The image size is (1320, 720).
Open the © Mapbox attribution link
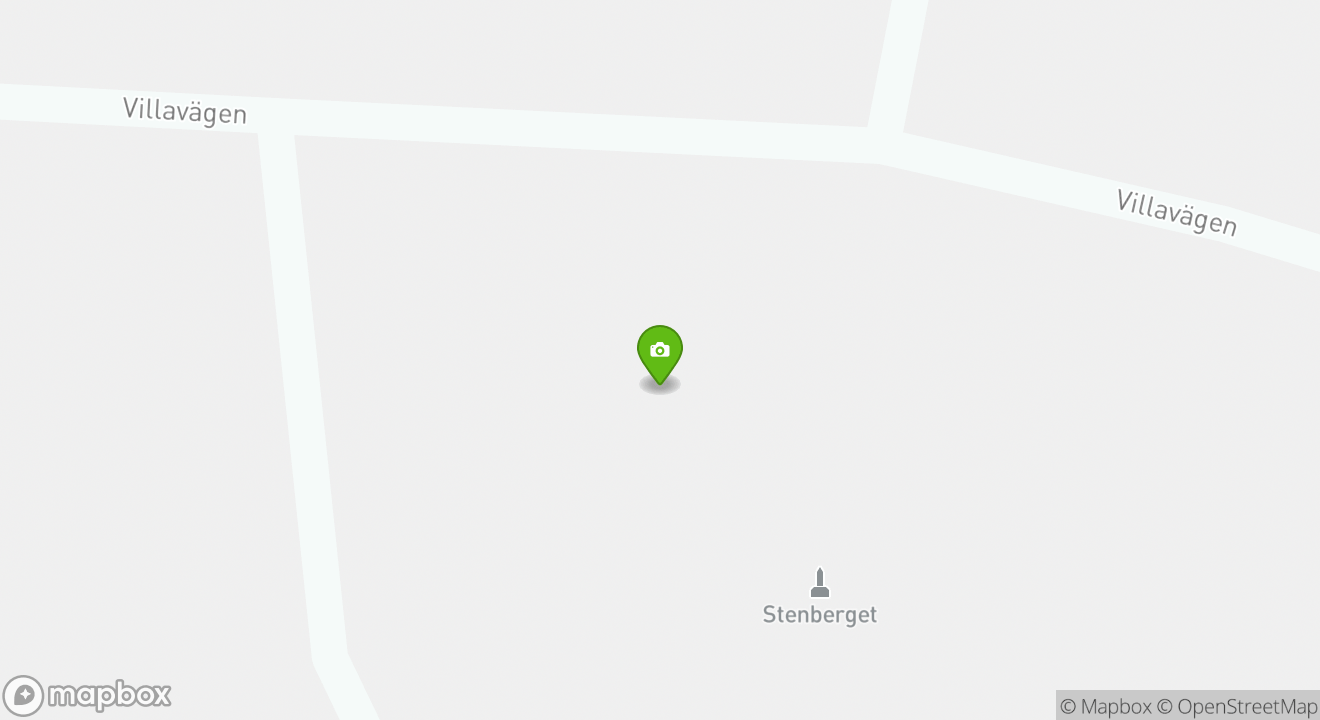point(1105,706)
